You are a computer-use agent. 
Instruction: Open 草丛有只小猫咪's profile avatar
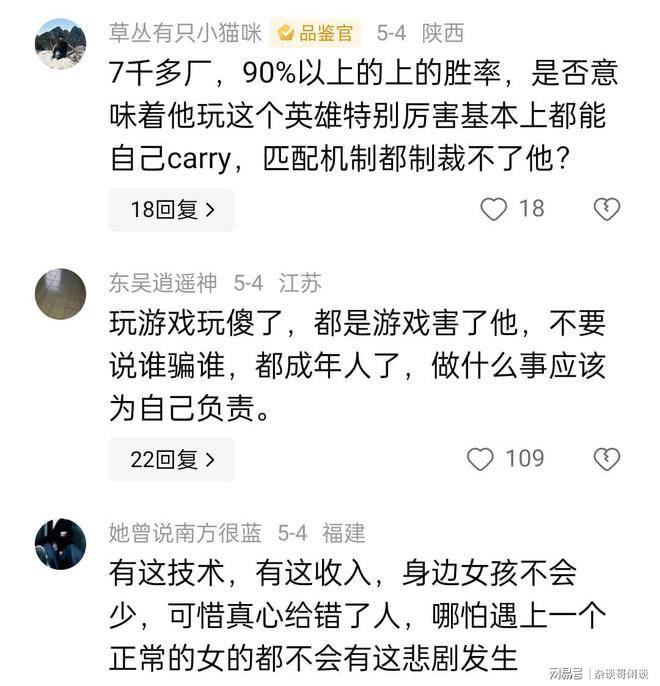point(60,44)
